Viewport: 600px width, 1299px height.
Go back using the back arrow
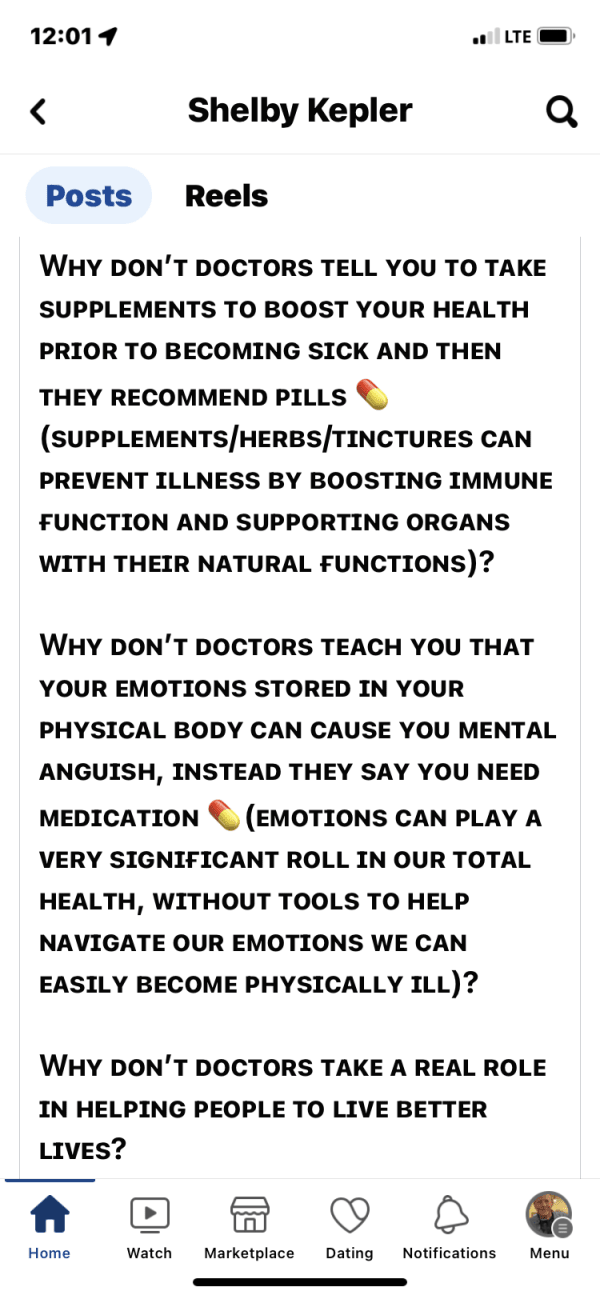38,112
